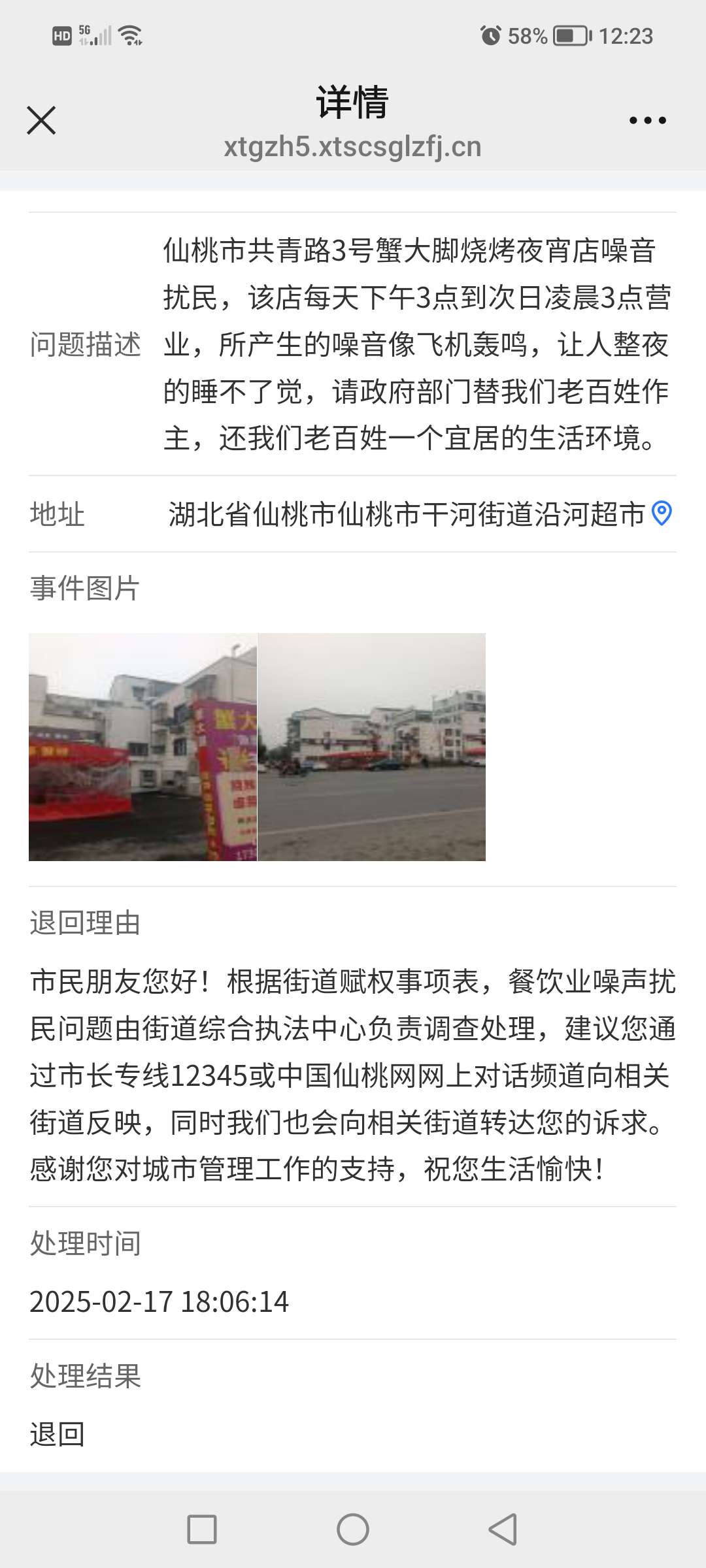The width and height of the screenshot is (706, 1568).
Task: Tap the location pin beside the address
Action: click(662, 514)
